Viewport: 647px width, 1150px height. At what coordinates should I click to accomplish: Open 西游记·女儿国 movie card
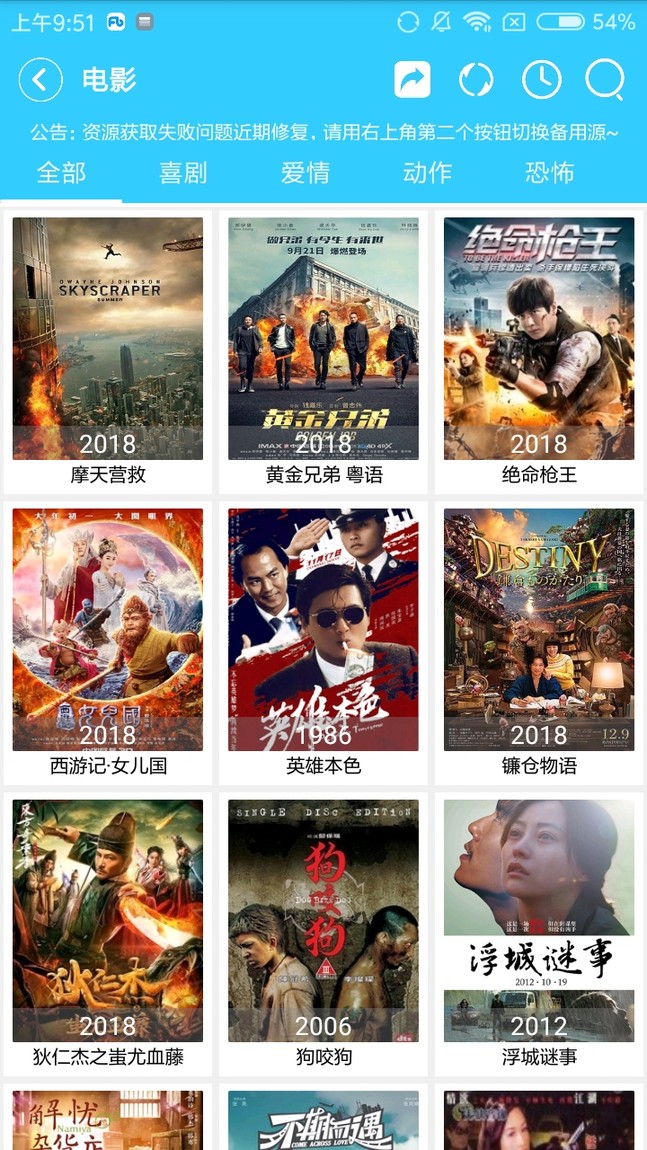(x=108, y=643)
